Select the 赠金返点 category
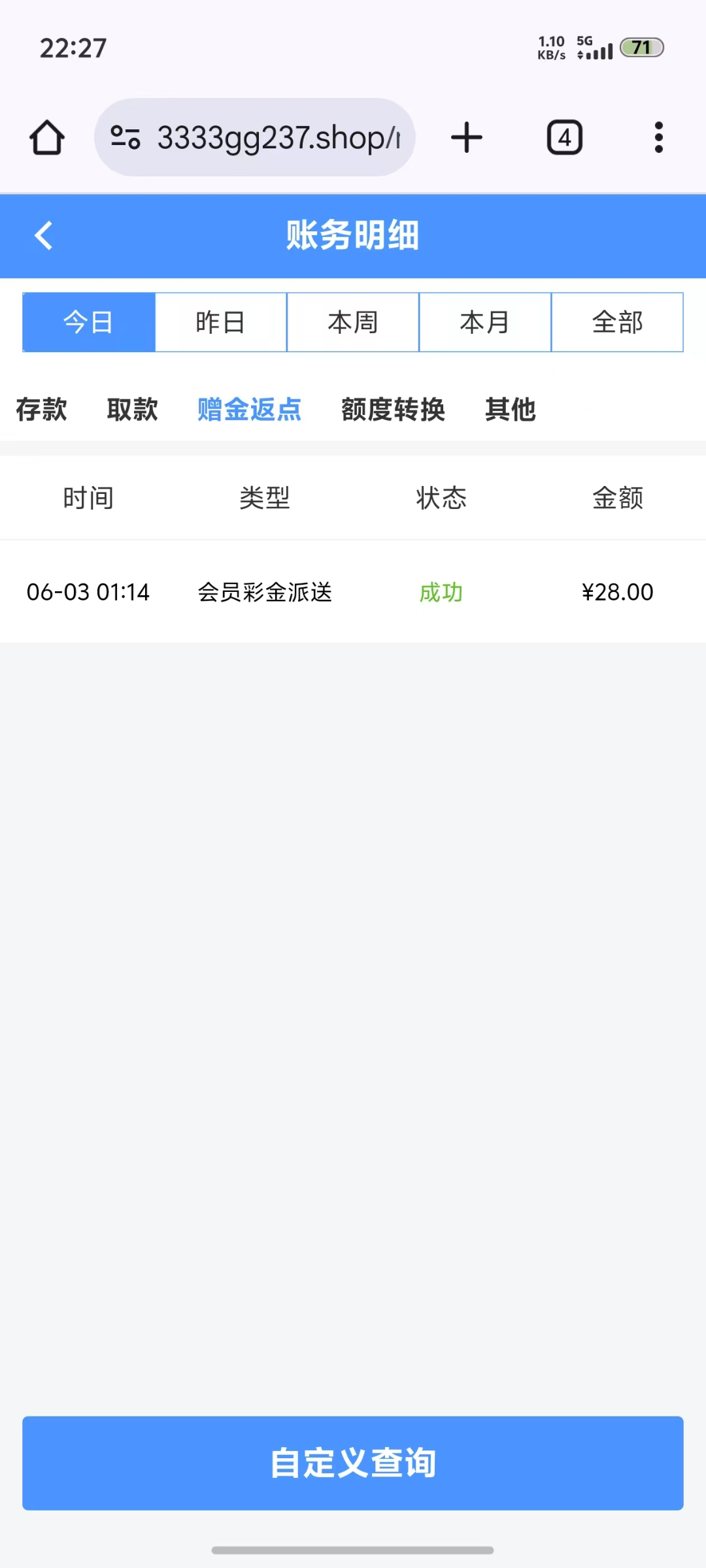This screenshot has width=706, height=1568. pos(249,410)
